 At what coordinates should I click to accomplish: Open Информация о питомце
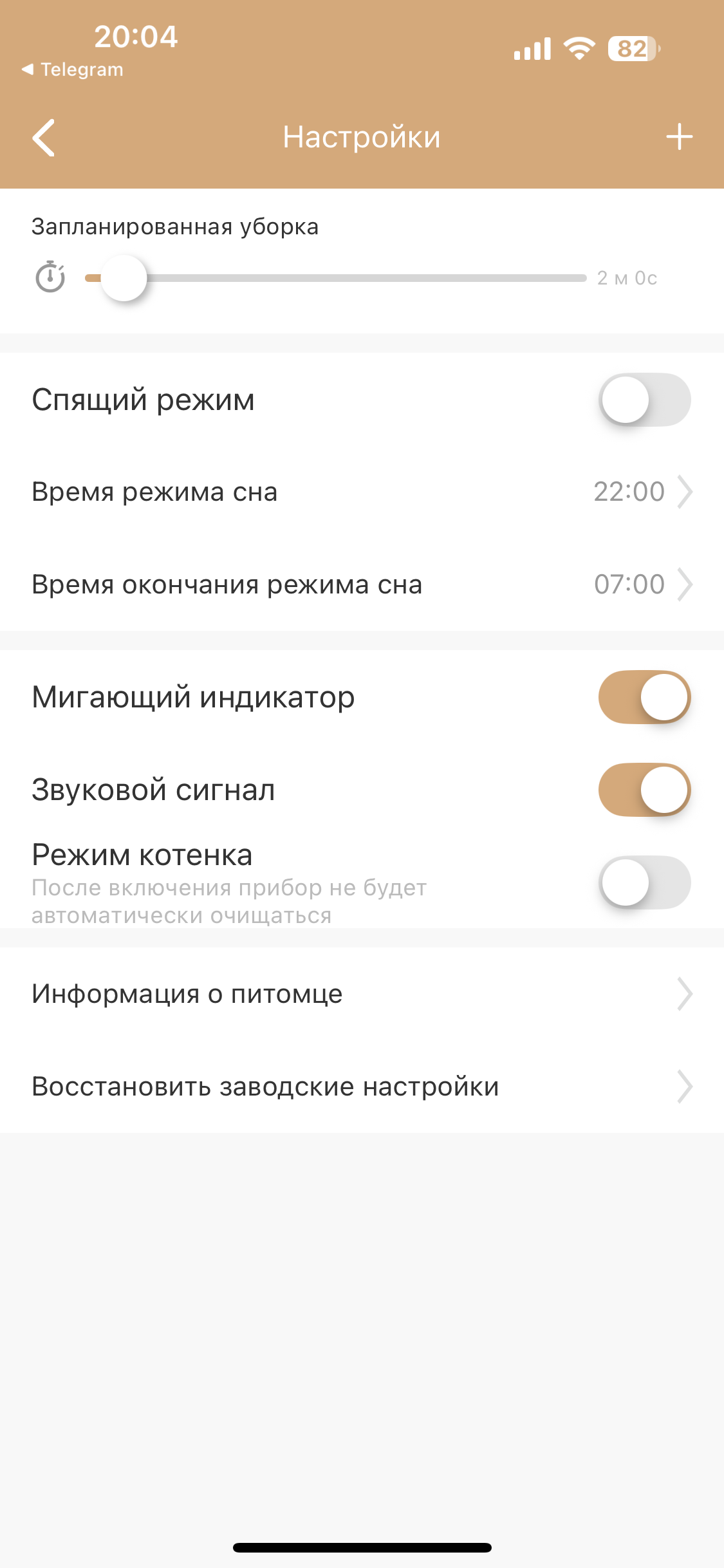click(362, 994)
